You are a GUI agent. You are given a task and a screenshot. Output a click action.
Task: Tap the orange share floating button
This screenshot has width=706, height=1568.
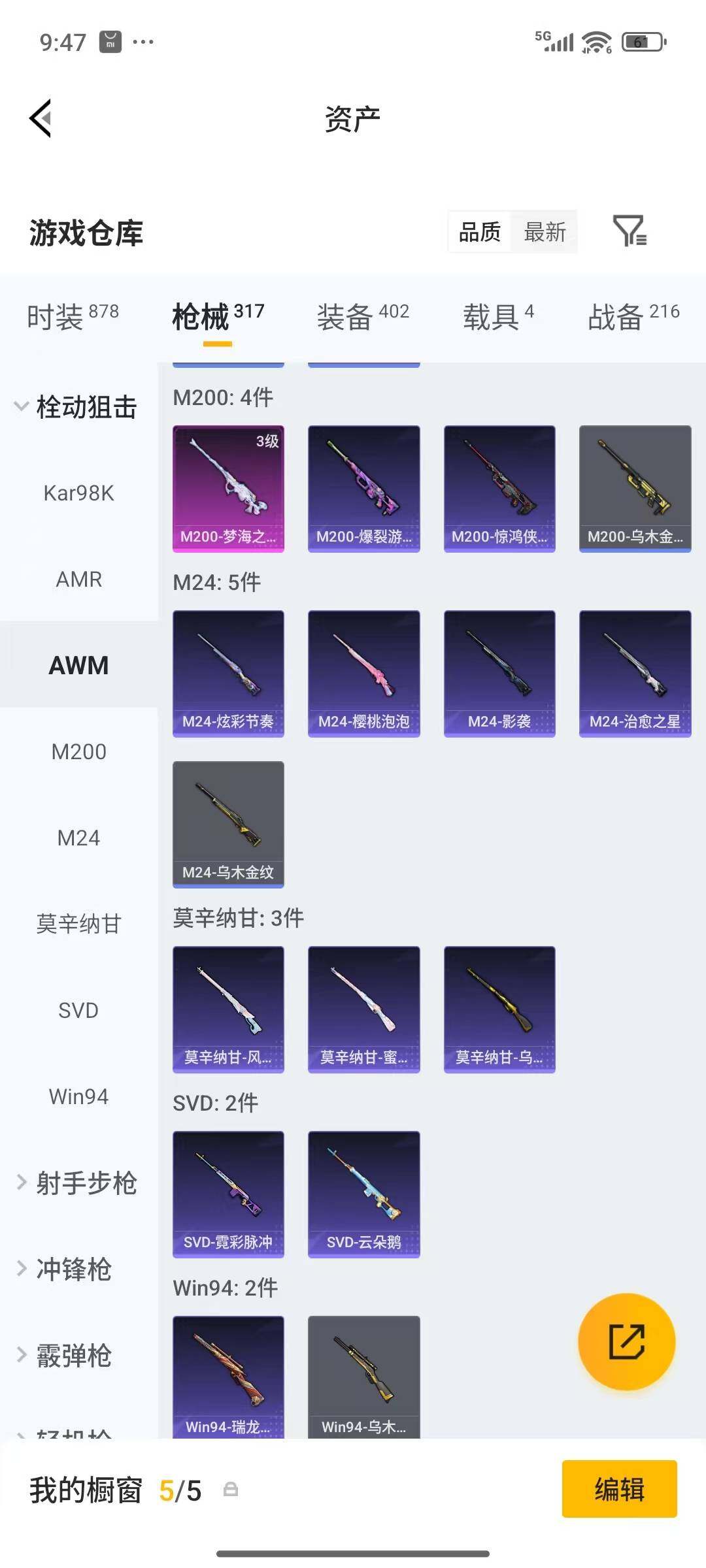click(x=627, y=1341)
